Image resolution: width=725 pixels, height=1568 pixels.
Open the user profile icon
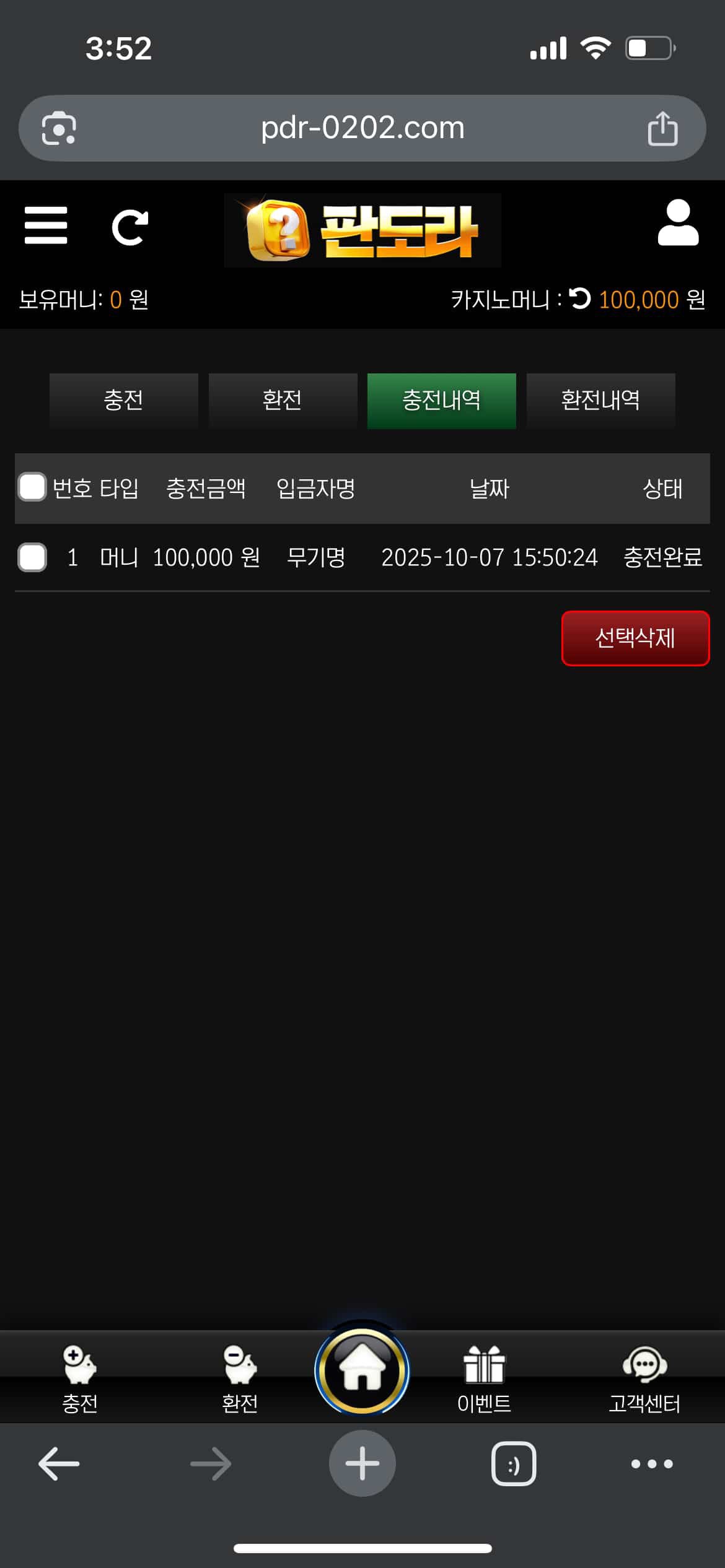pos(678,224)
